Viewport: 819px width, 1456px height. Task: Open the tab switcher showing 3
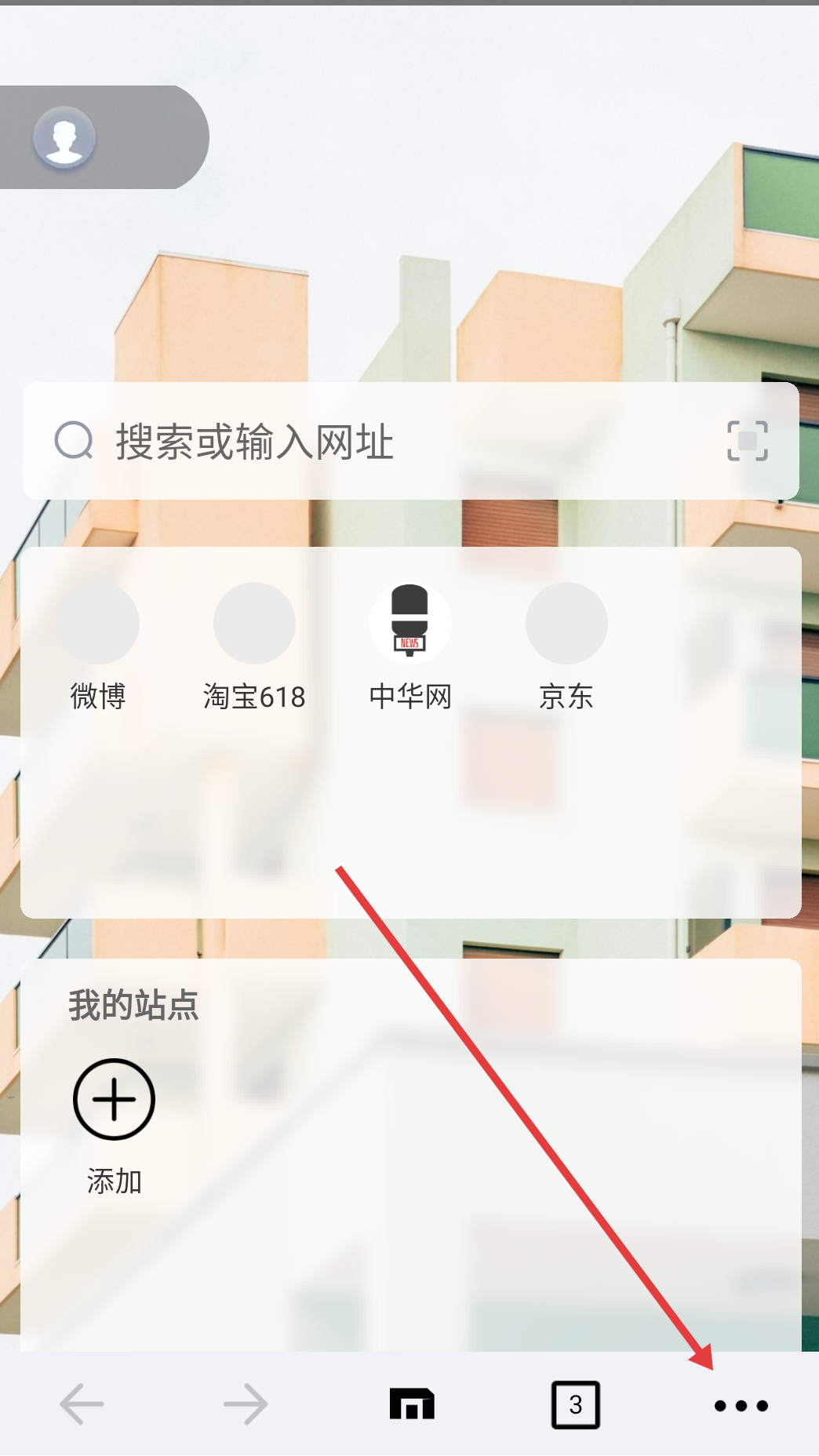coord(575,1404)
